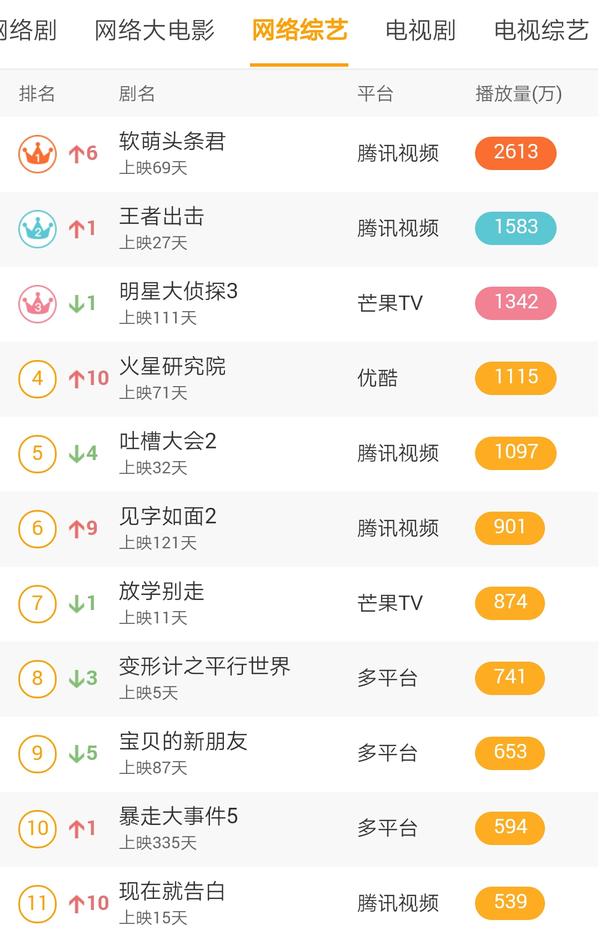
Task: Open 暴走大事件5 details
Action: click(x=178, y=817)
